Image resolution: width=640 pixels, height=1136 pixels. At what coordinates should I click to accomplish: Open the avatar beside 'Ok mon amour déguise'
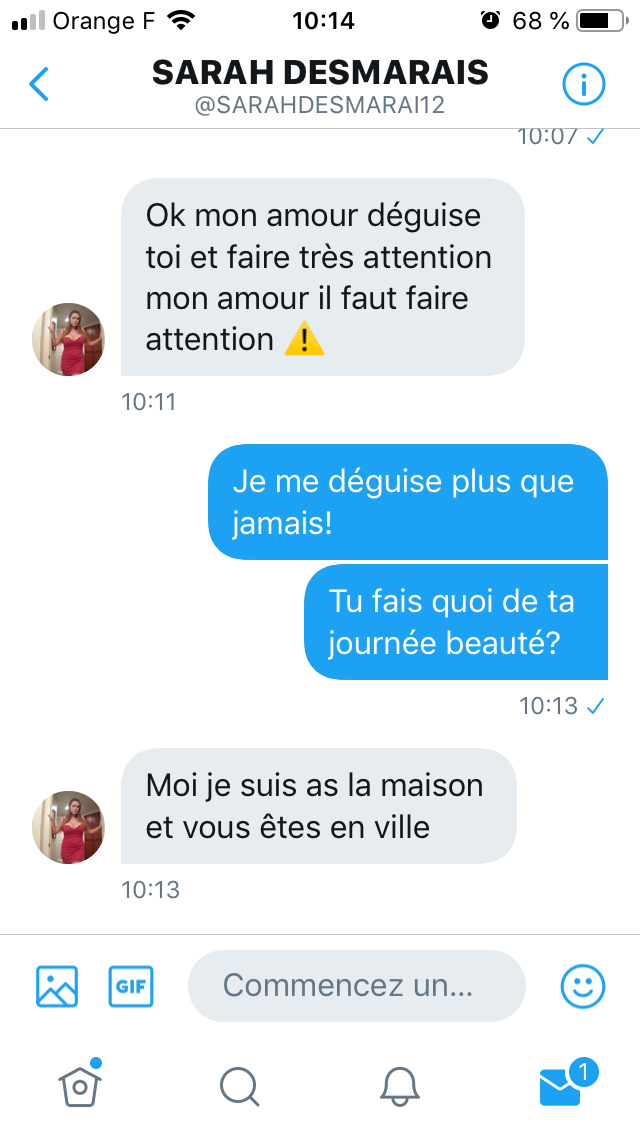tap(68, 339)
